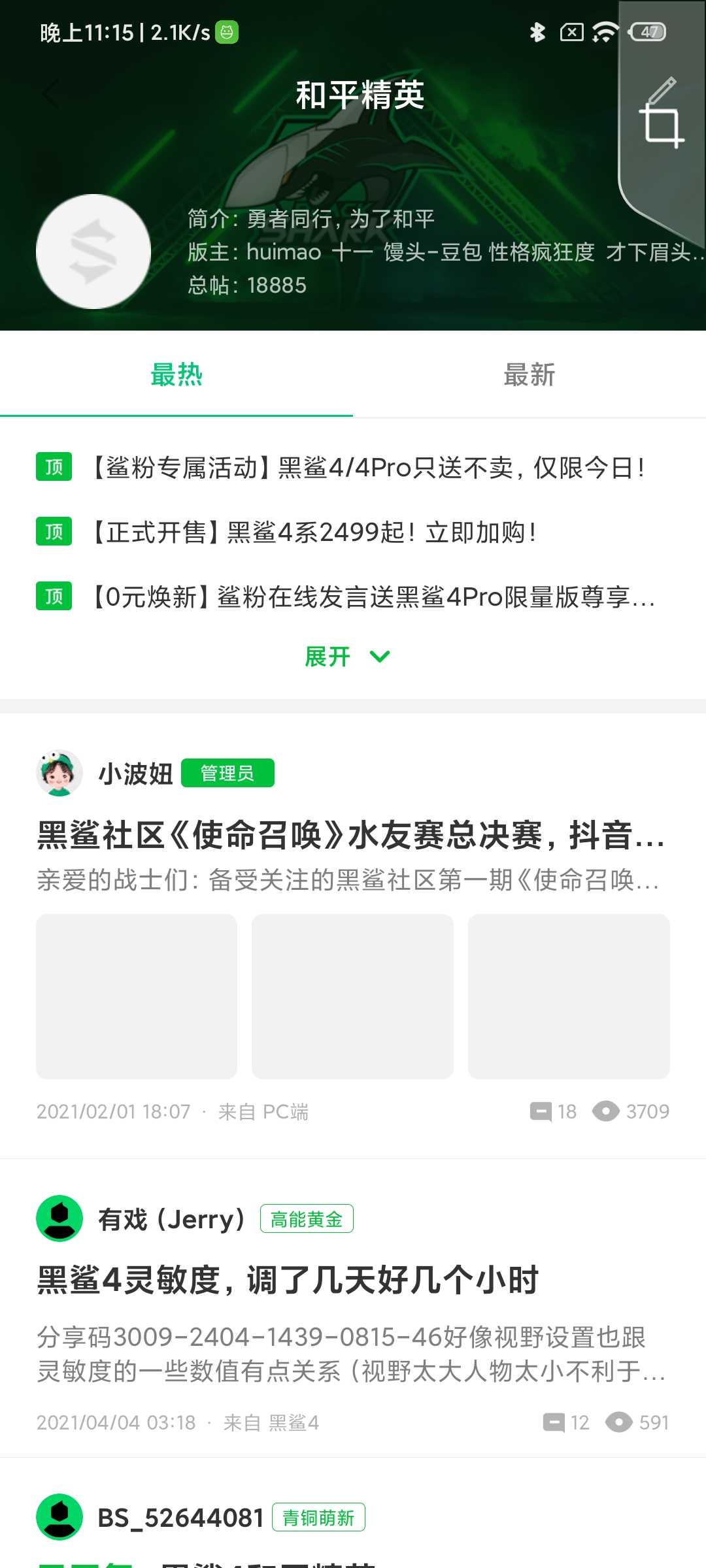The width and height of the screenshot is (706, 1568).
Task: Open post 黑鲨4灵敏度,调了几天好几个小时
Action: click(288, 1280)
